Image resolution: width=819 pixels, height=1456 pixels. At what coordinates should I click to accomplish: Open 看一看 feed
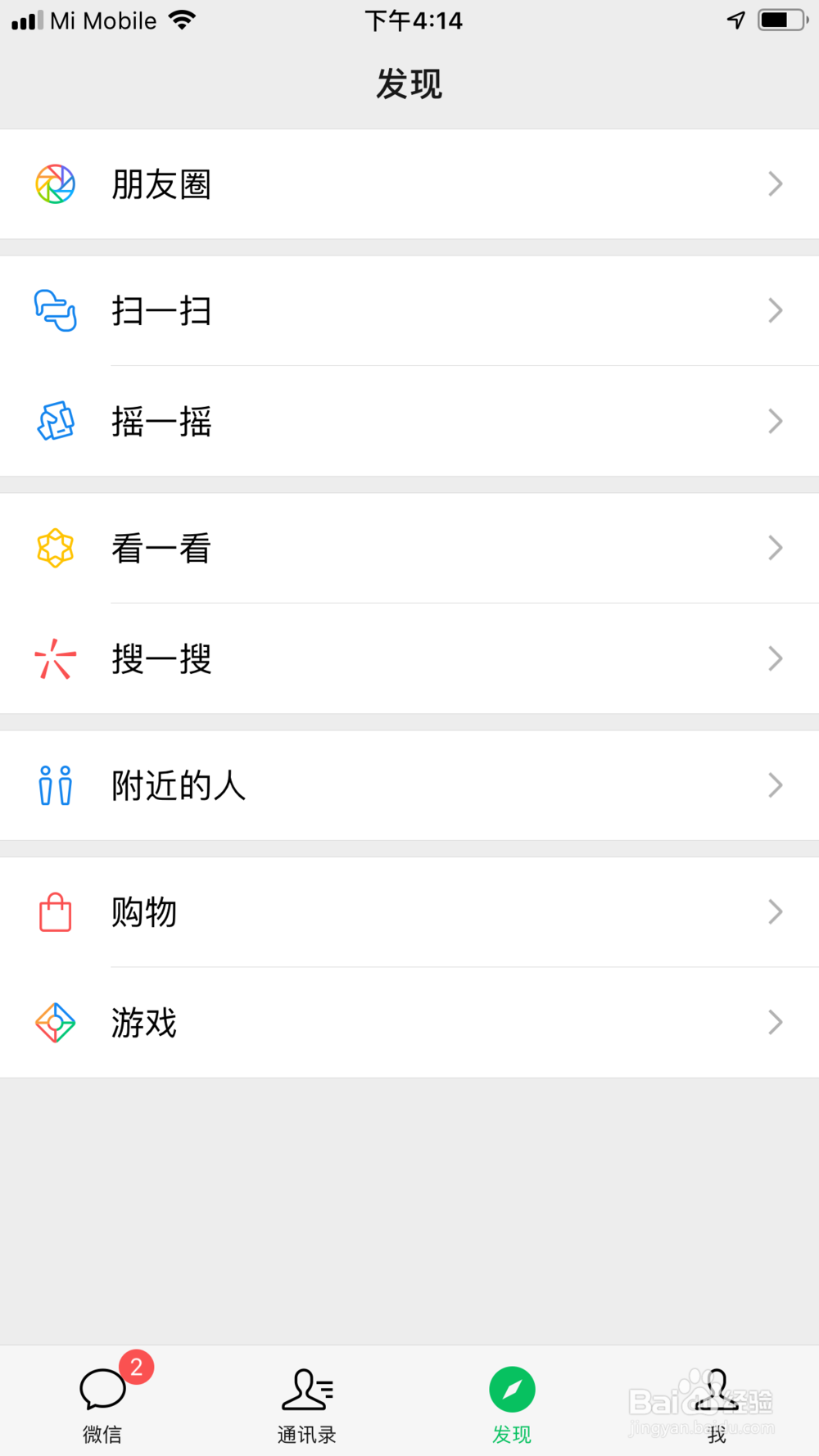[409, 549]
